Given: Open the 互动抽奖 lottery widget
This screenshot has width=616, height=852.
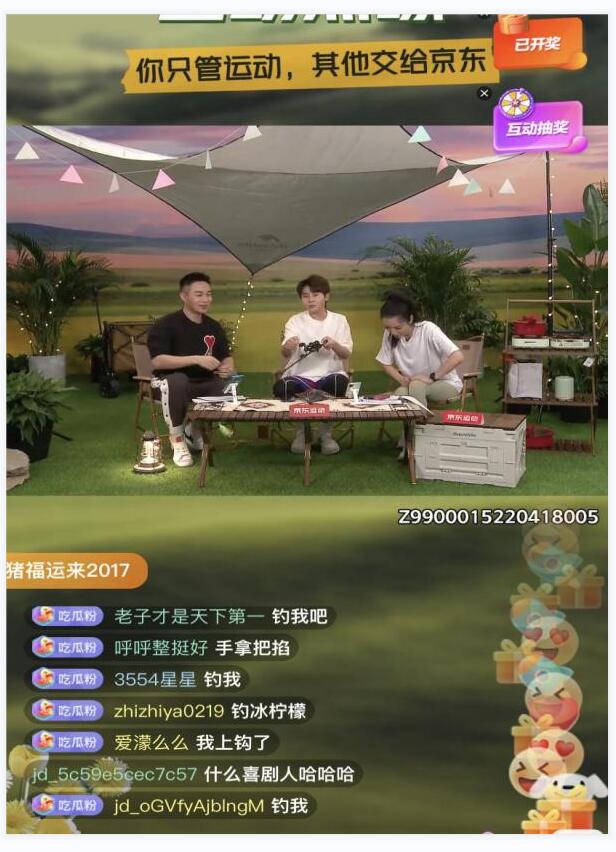Looking at the screenshot, I should [x=539, y=126].
